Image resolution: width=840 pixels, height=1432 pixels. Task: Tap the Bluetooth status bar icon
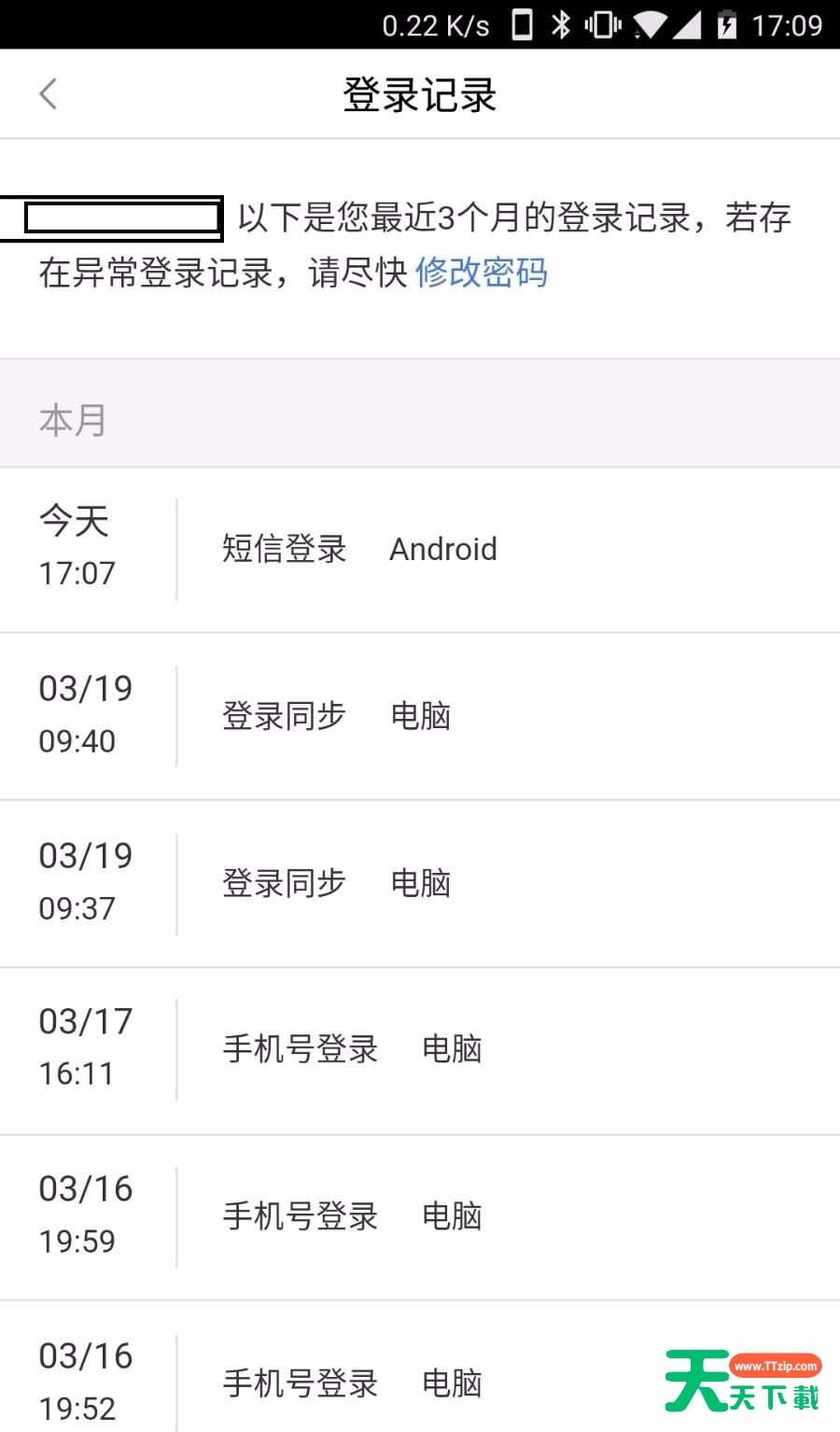pyautogui.click(x=561, y=23)
